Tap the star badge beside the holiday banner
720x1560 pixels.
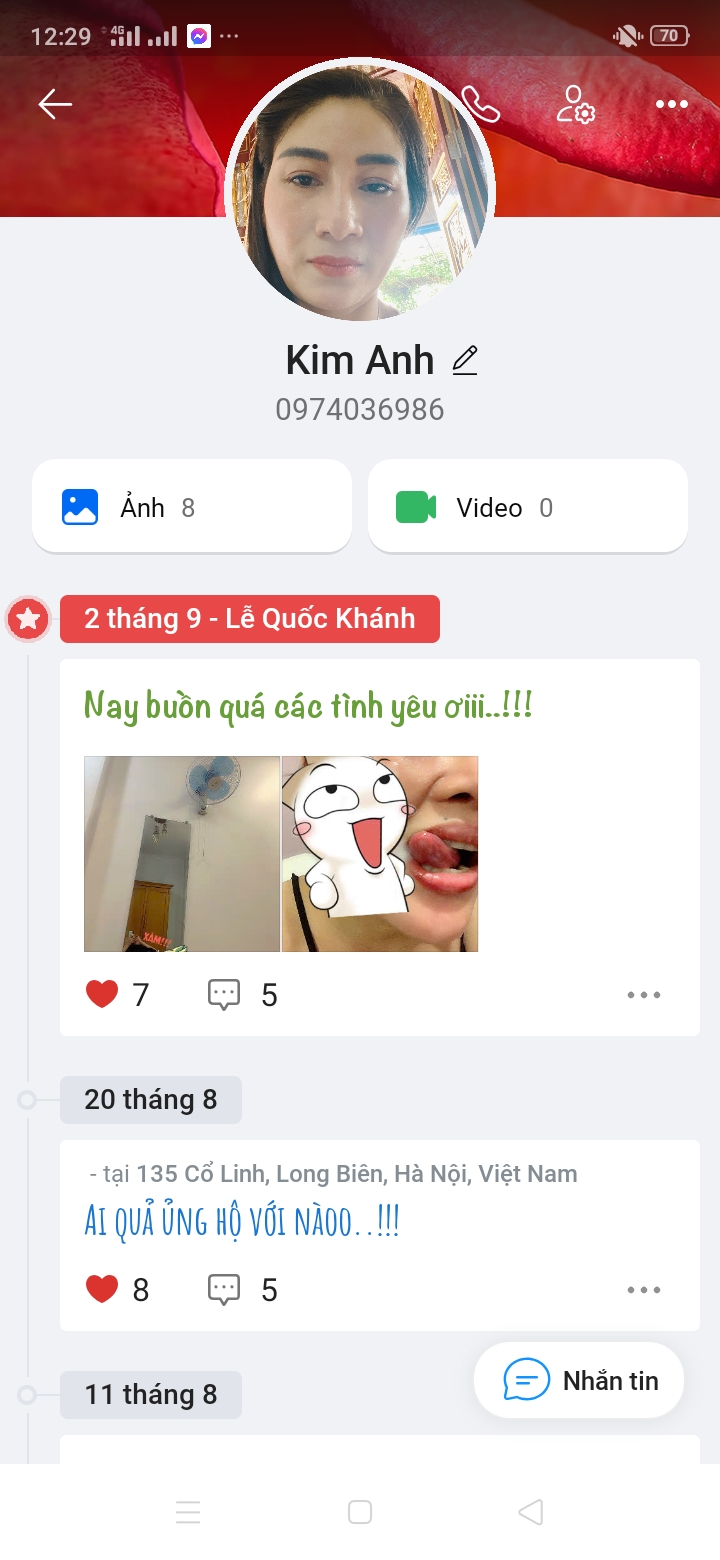click(28, 618)
